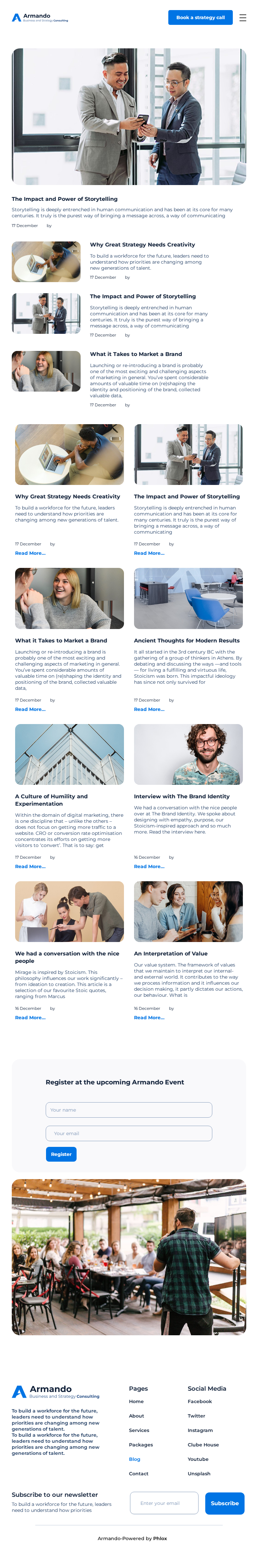Read more on Interview with The Brand Identity
258x1568 pixels.
tap(149, 866)
